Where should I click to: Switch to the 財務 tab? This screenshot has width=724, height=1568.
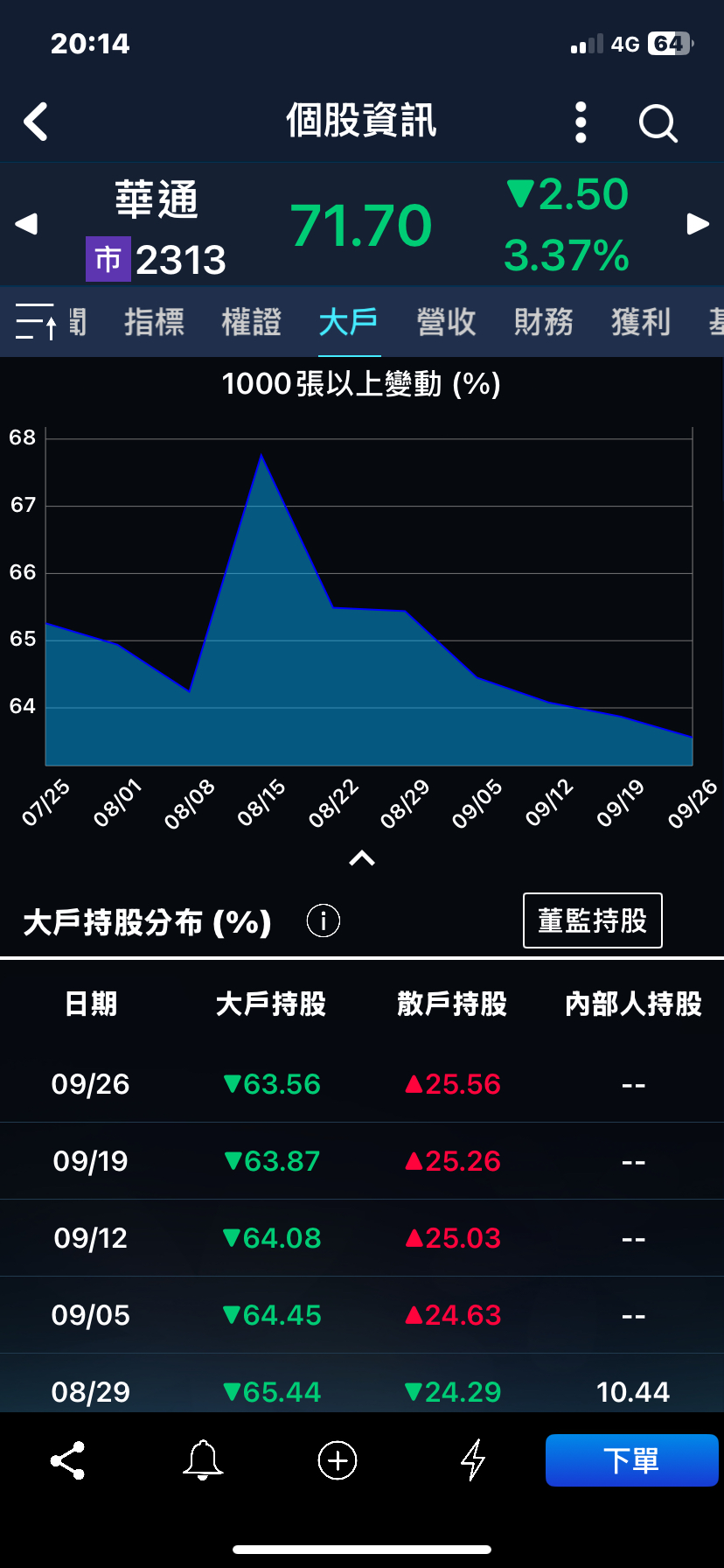point(543,322)
